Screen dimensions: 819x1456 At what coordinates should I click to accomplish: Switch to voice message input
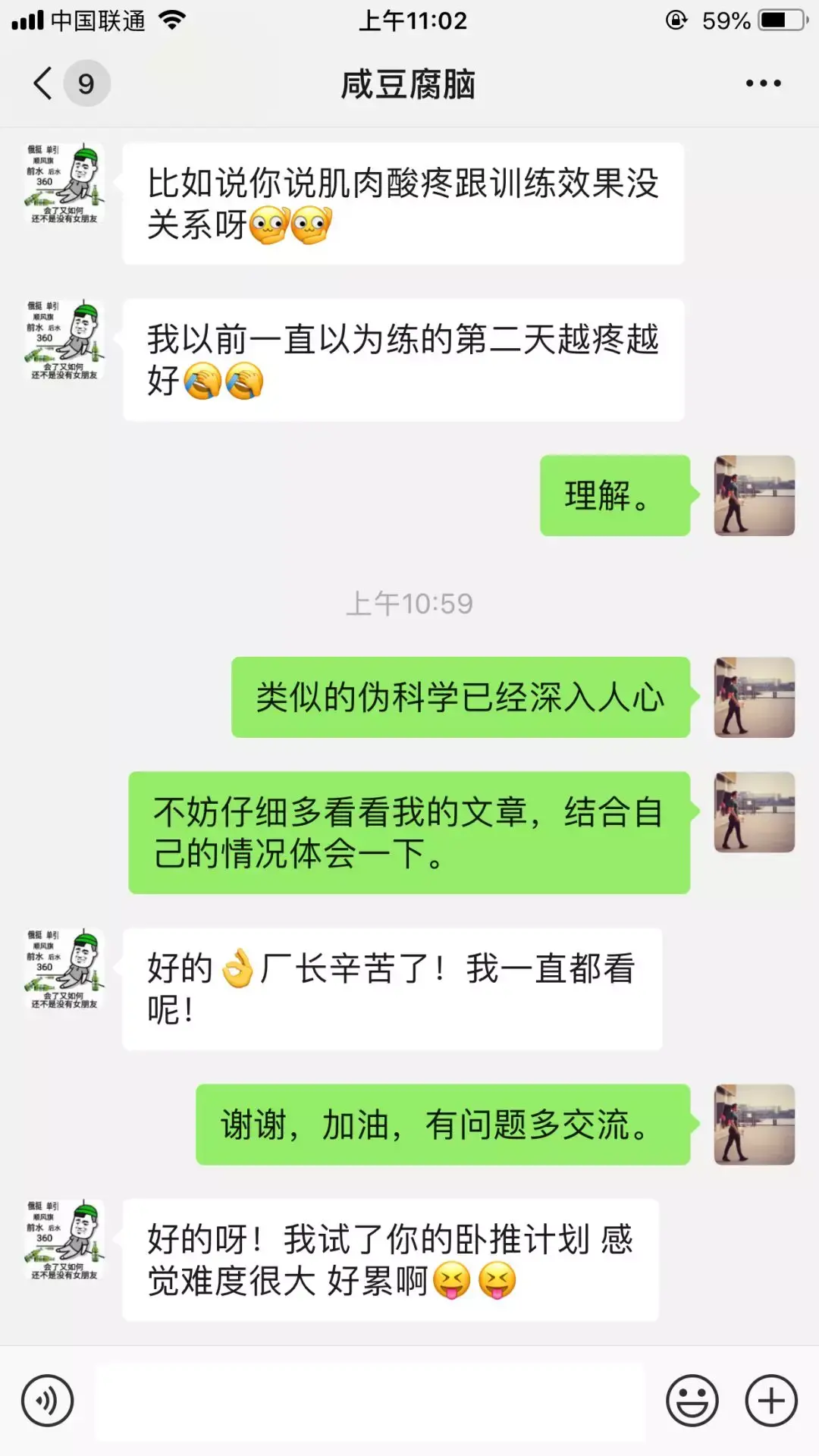(x=48, y=1401)
